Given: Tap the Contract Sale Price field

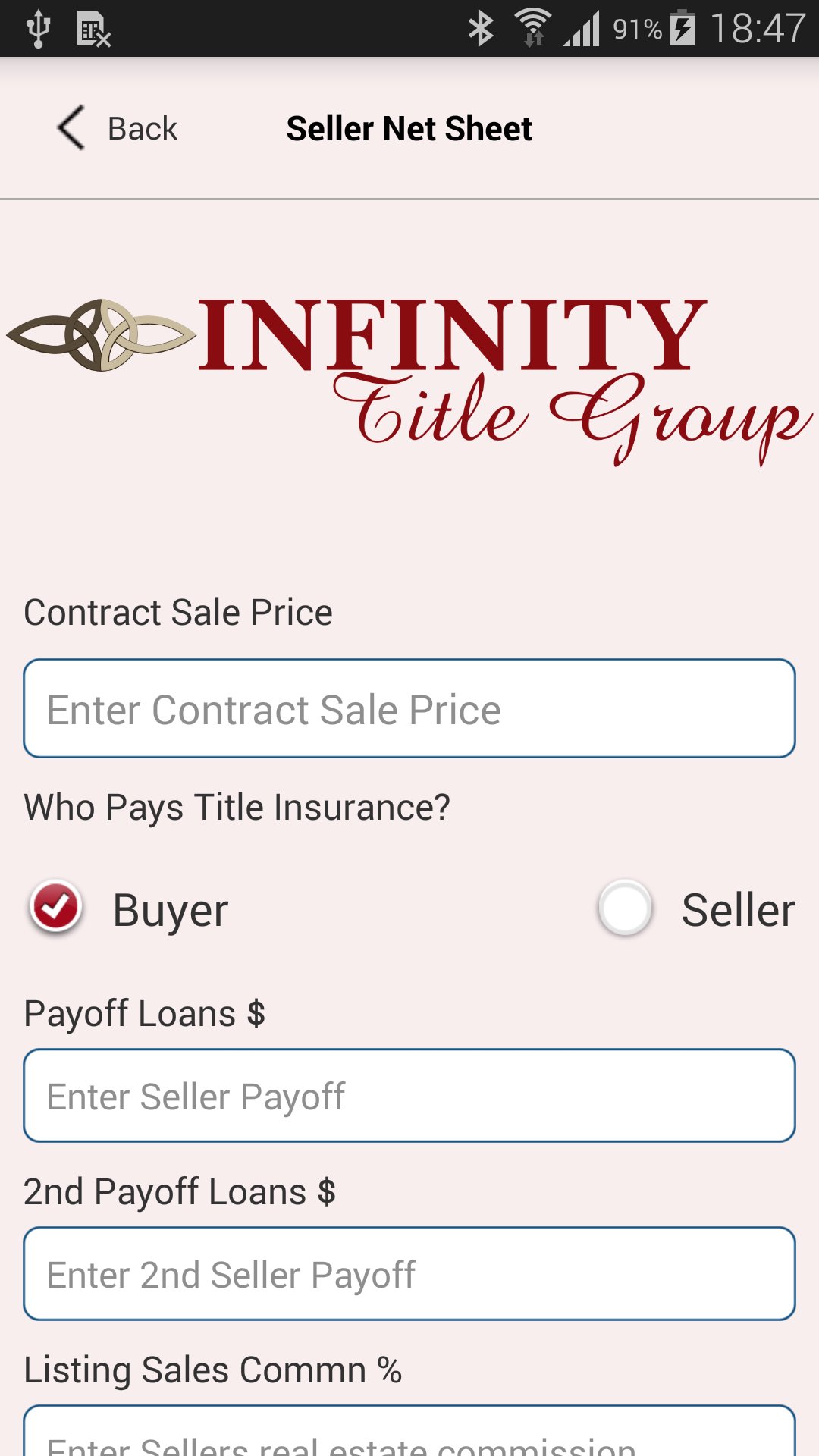Looking at the screenshot, I should pyautogui.click(x=409, y=708).
